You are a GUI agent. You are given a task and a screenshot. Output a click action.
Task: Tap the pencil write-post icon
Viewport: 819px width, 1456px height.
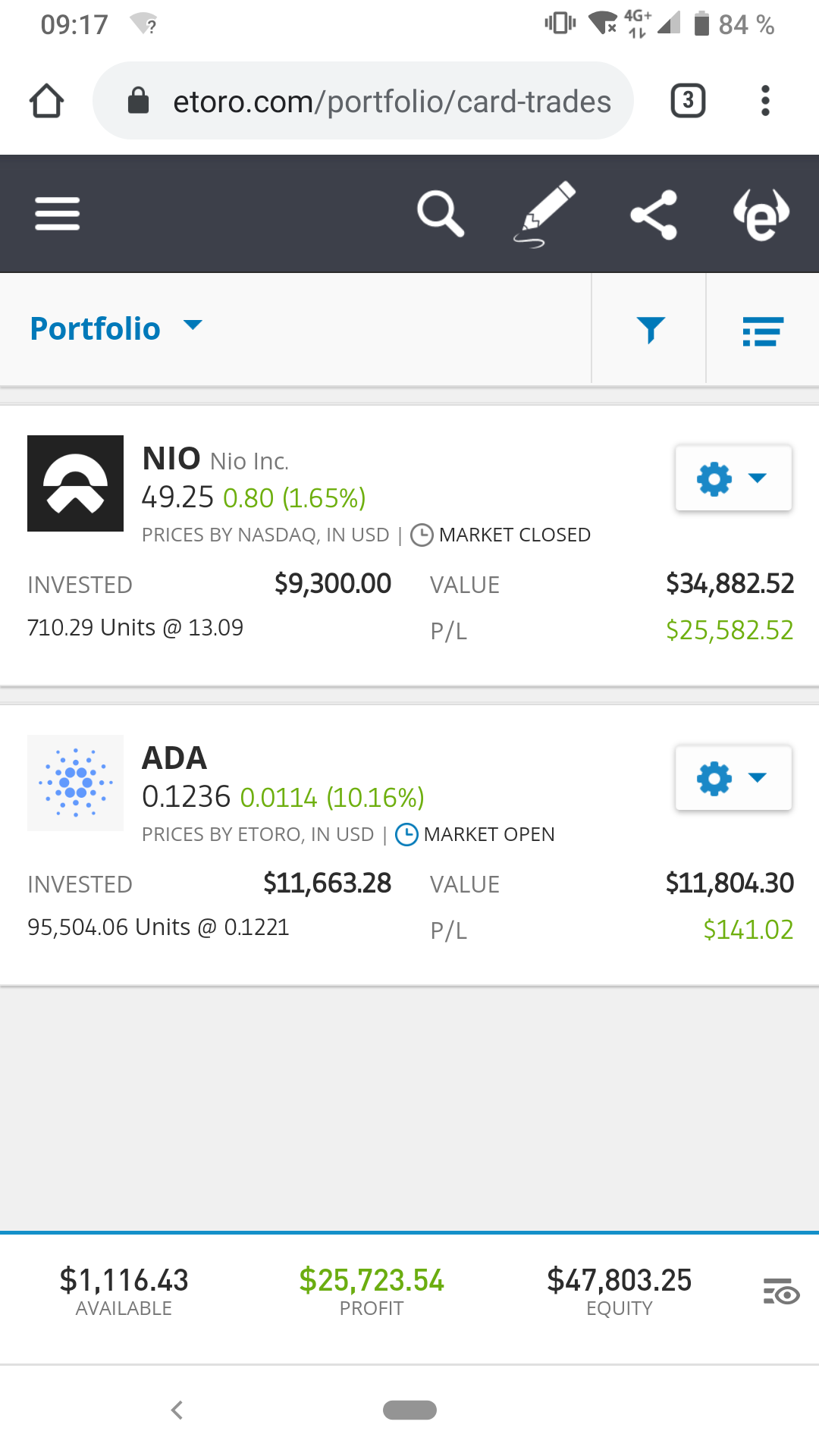tap(544, 215)
